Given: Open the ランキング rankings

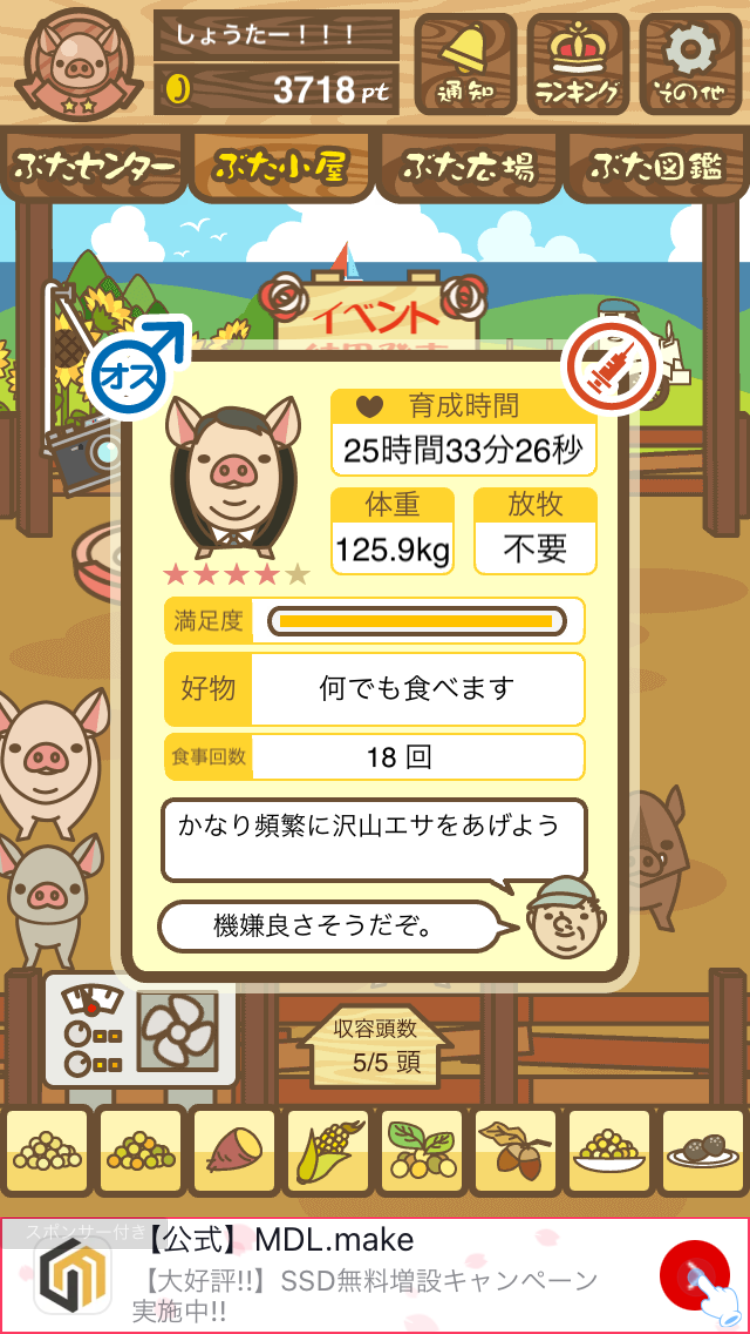Looking at the screenshot, I should (578, 62).
